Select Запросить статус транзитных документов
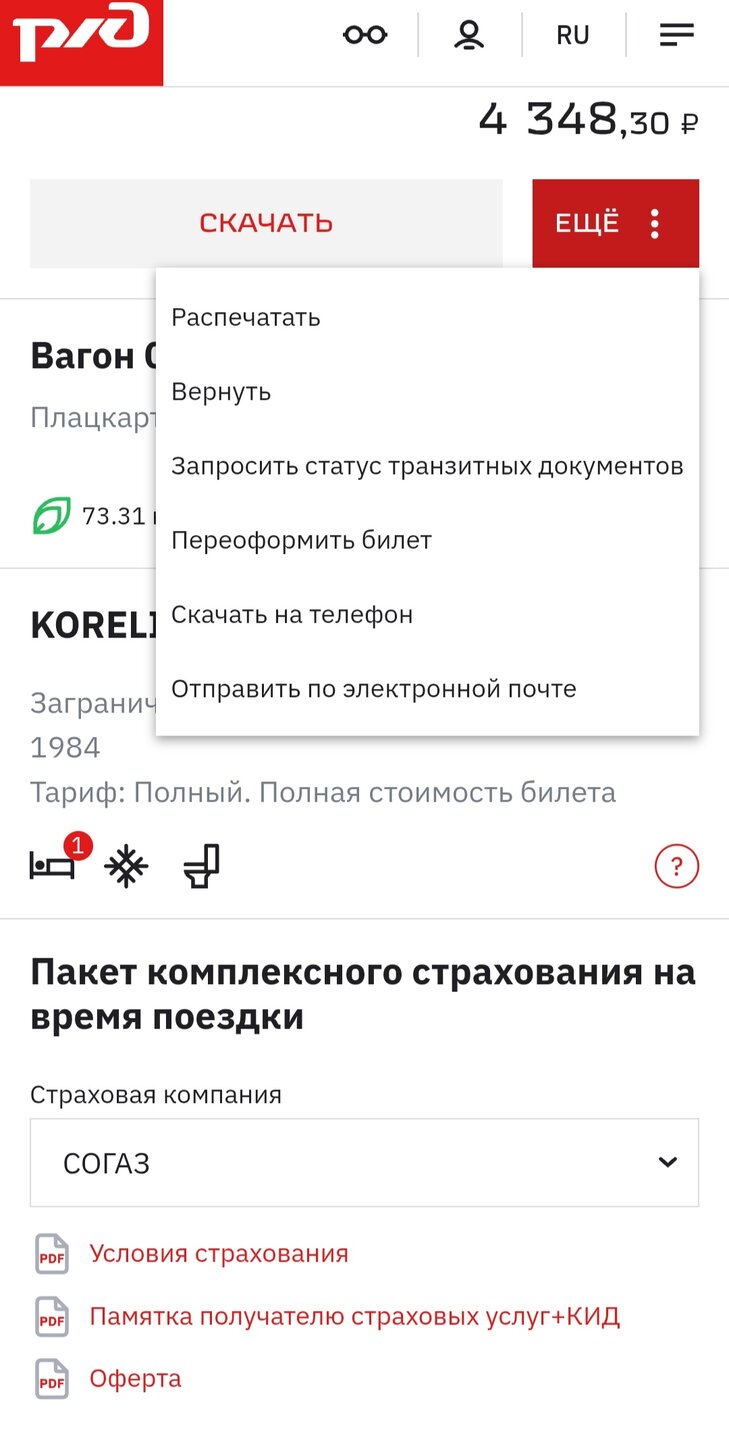This screenshot has height=1440, width=729. pos(427,466)
